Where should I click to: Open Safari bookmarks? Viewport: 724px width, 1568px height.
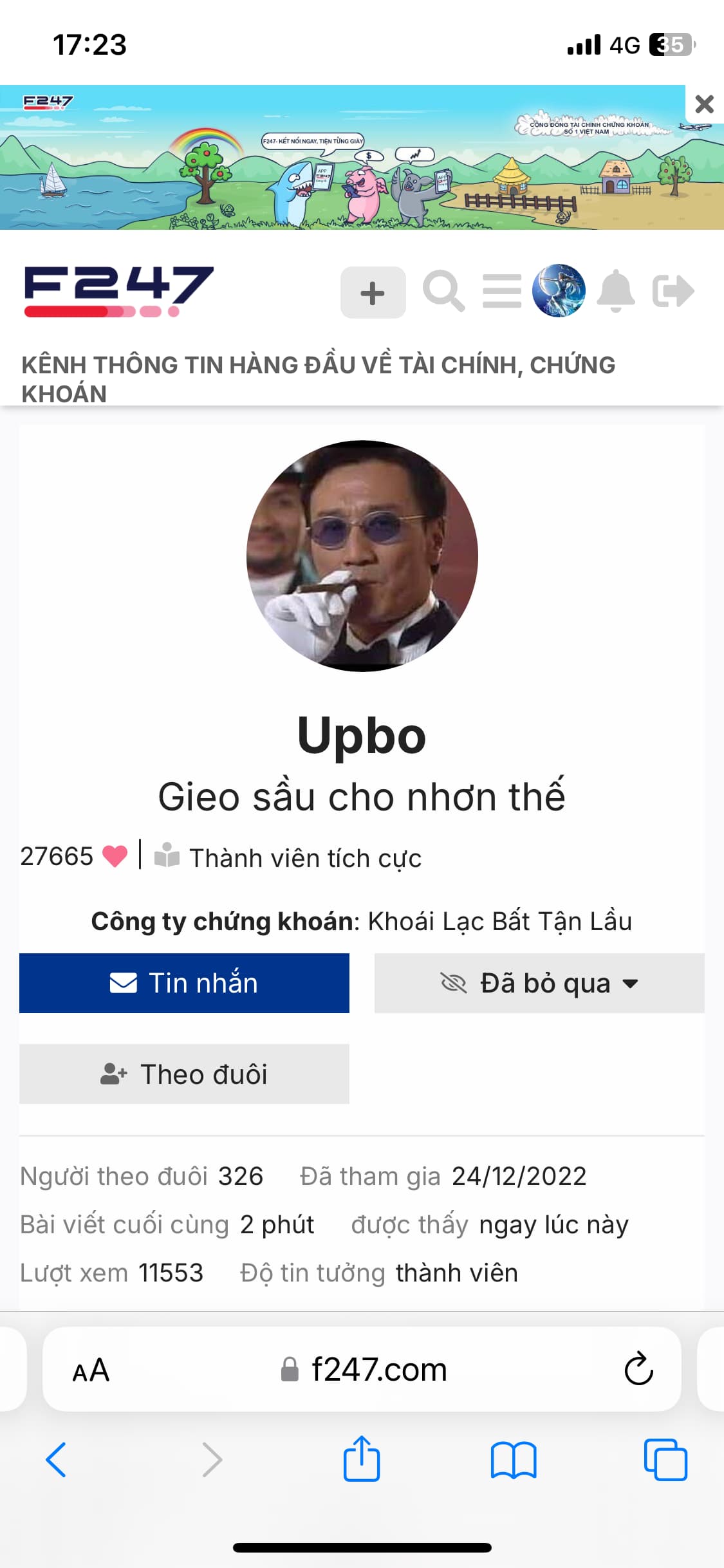pos(513,1459)
